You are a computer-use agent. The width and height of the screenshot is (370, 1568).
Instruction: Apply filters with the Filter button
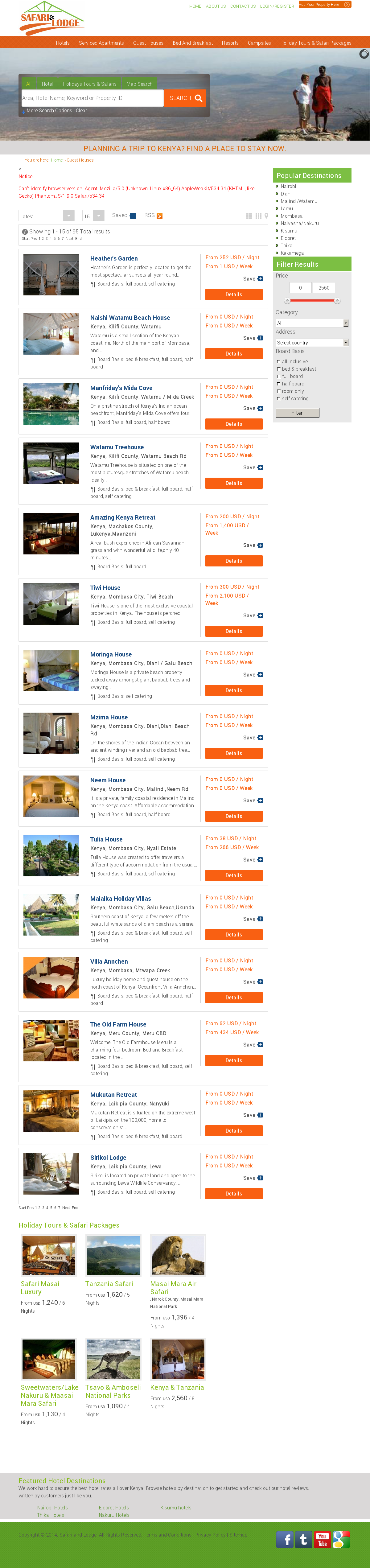[297, 413]
